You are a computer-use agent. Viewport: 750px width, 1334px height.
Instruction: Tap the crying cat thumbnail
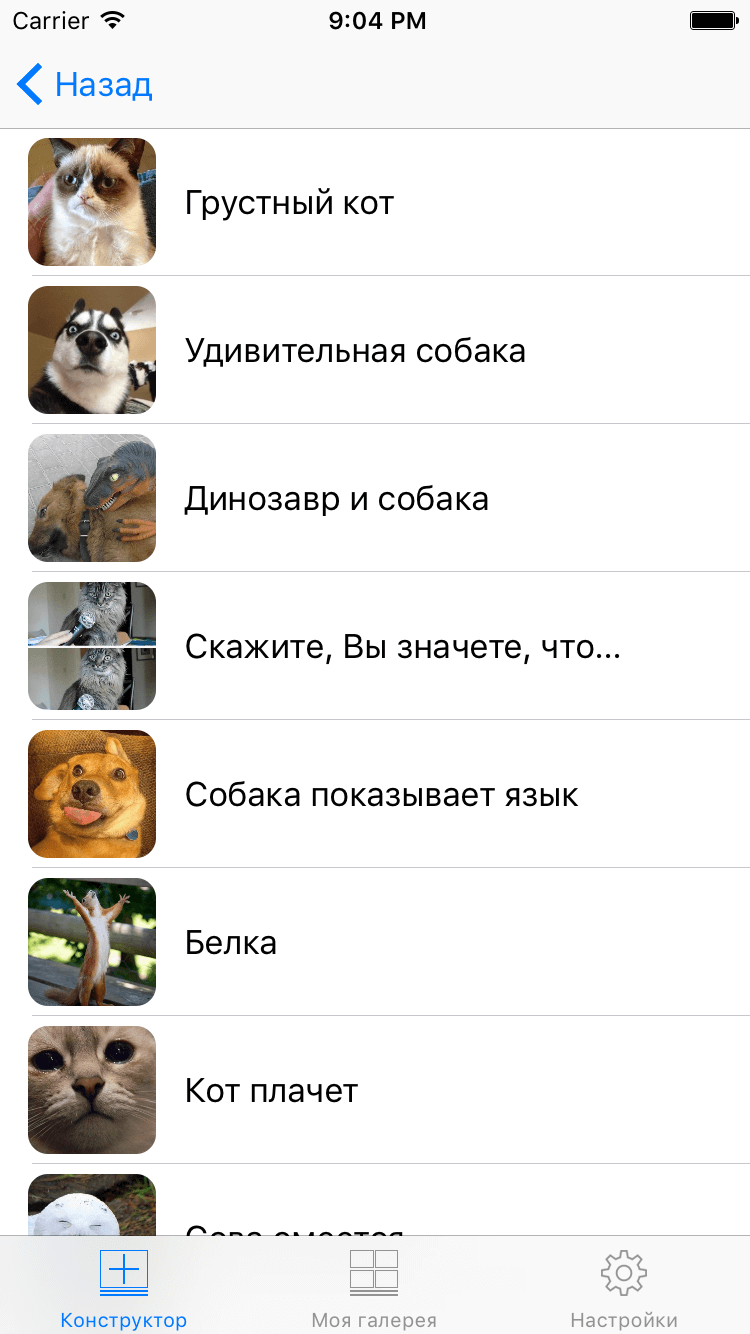coord(91,1089)
